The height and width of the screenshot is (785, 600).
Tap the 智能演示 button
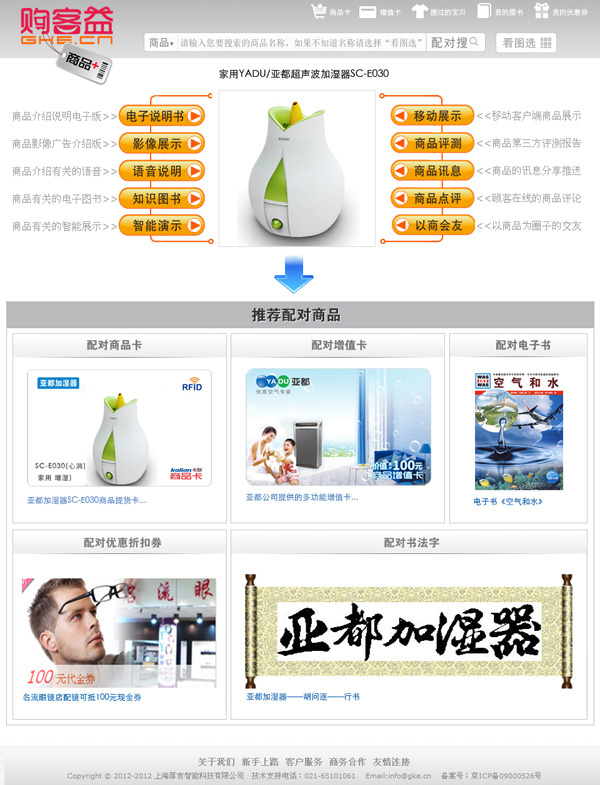point(161,226)
